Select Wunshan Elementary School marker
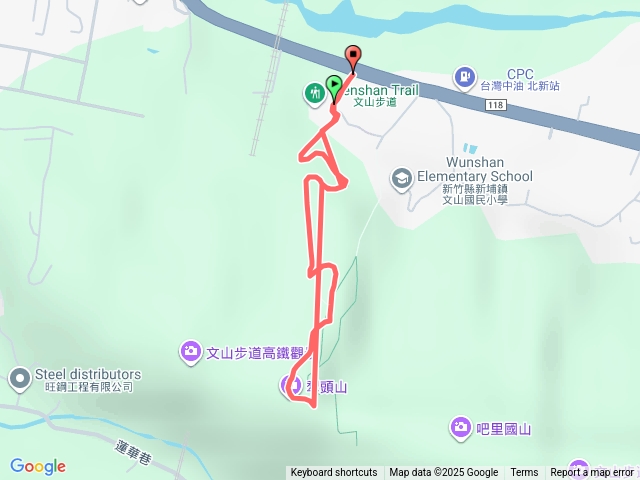Image resolution: width=640 pixels, height=480 pixels. (x=402, y=178)
